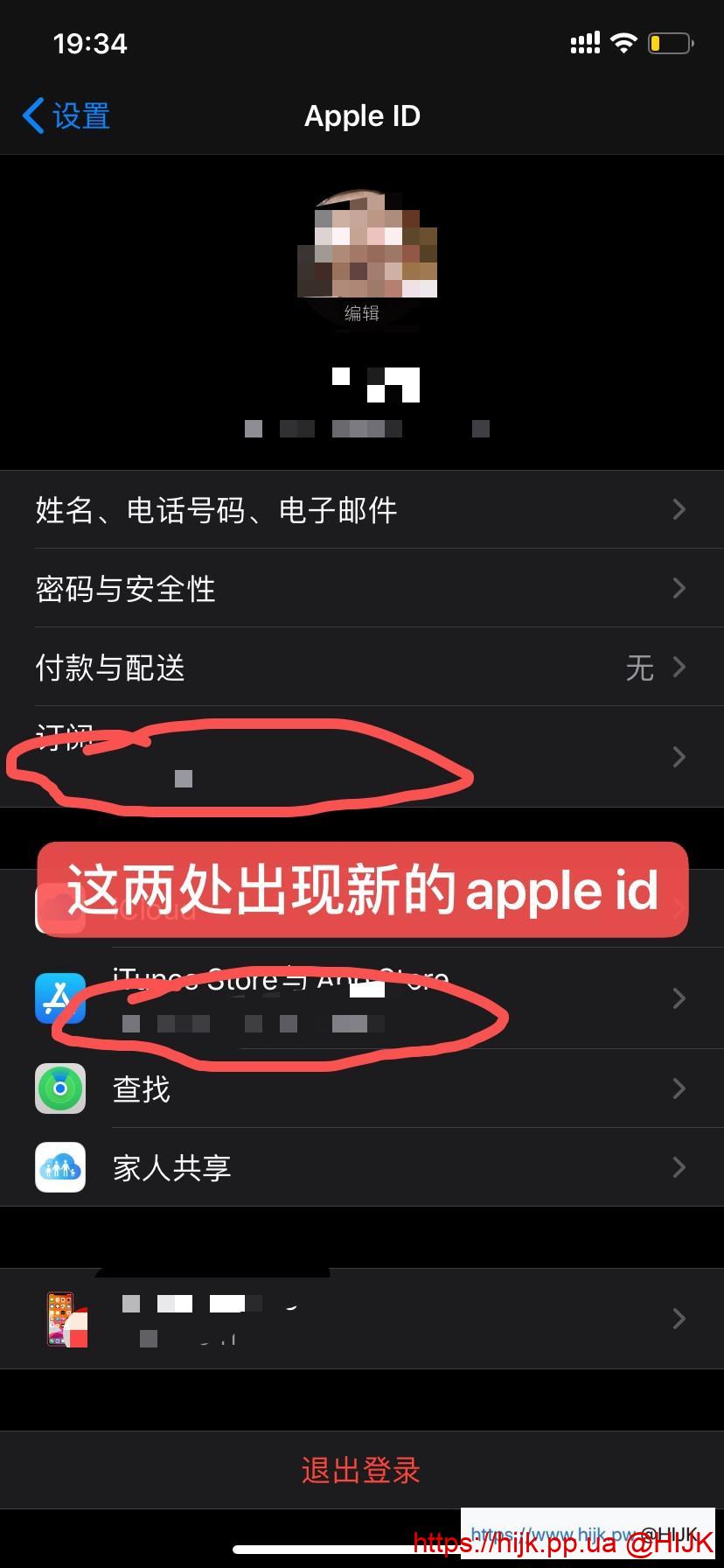Tap the iPhone device icon near the bottom
The height and width of the screenshot is (1568, 724).
click(x=66, y=1317)
